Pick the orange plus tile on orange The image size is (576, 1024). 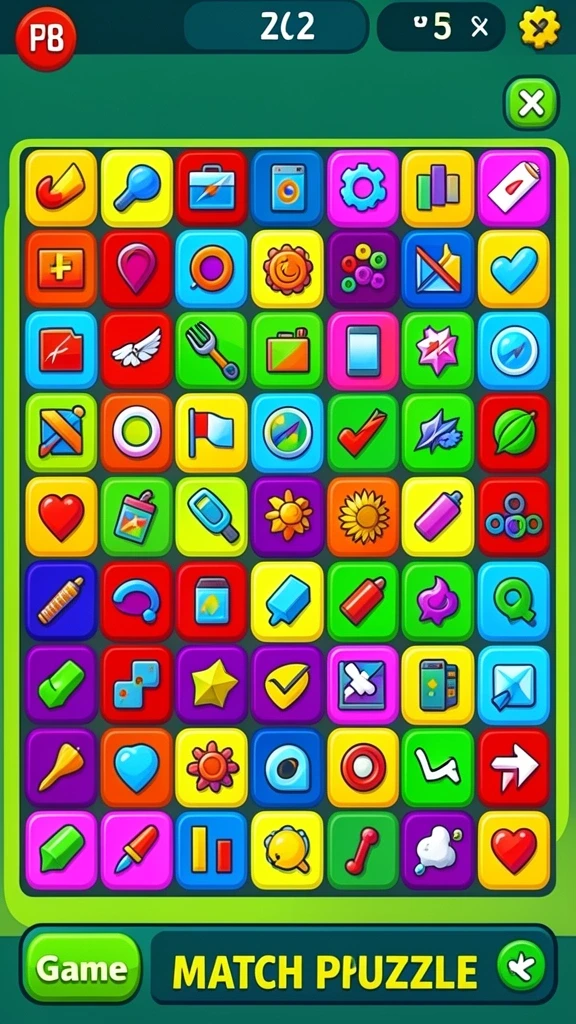click(61, 268)
